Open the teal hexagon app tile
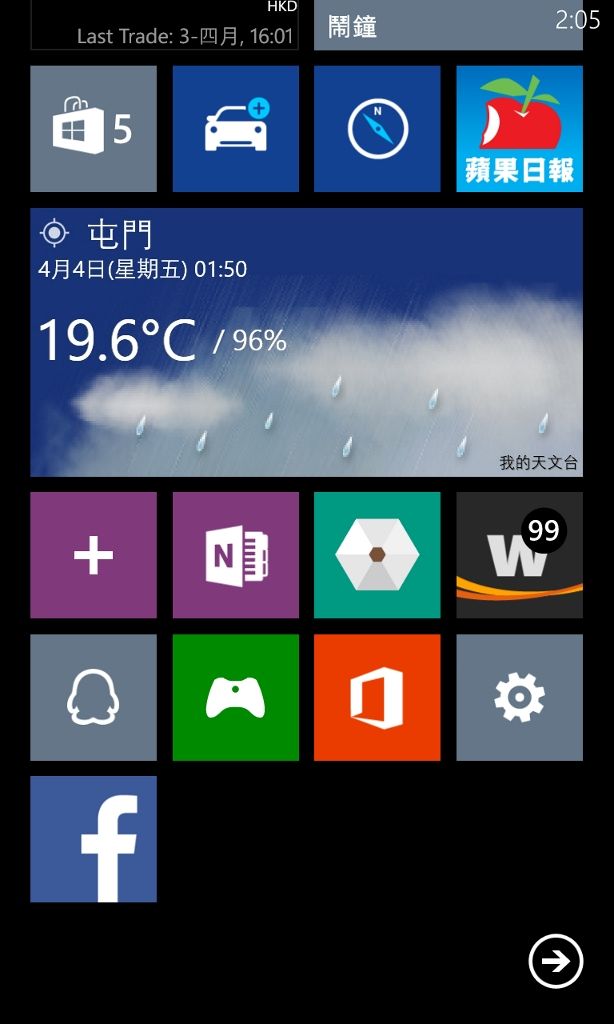 (x=377, y=555)
